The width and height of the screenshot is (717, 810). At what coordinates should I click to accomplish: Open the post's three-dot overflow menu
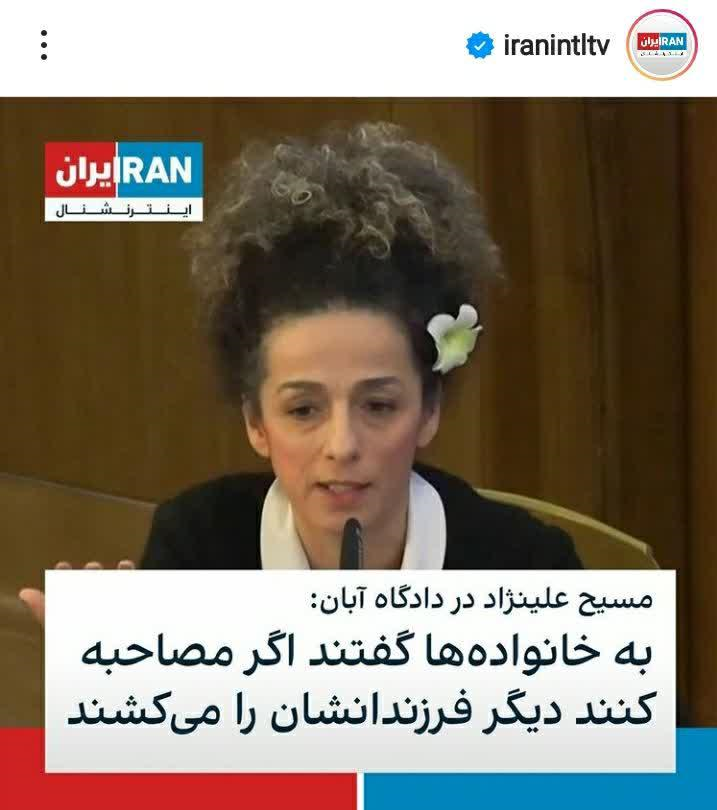[x=44, y=45]
